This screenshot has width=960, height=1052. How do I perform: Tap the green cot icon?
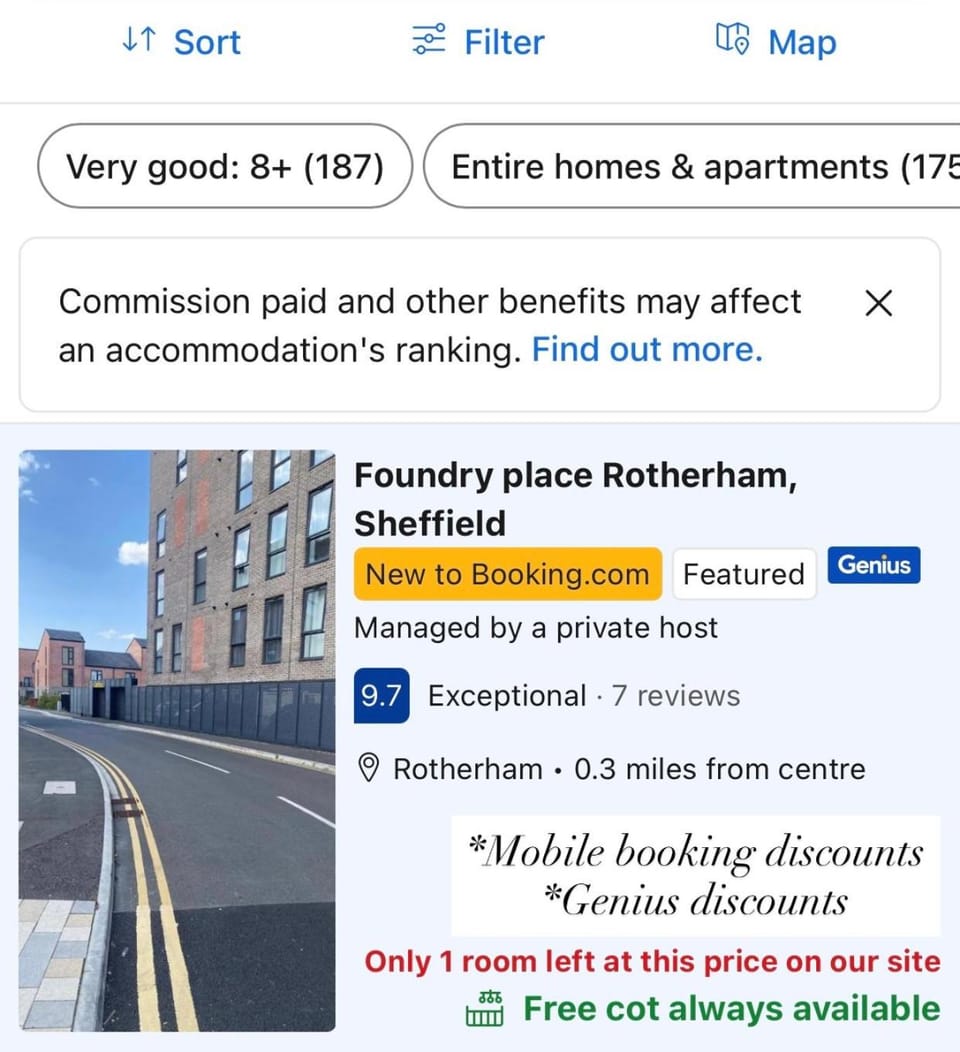484,1009
